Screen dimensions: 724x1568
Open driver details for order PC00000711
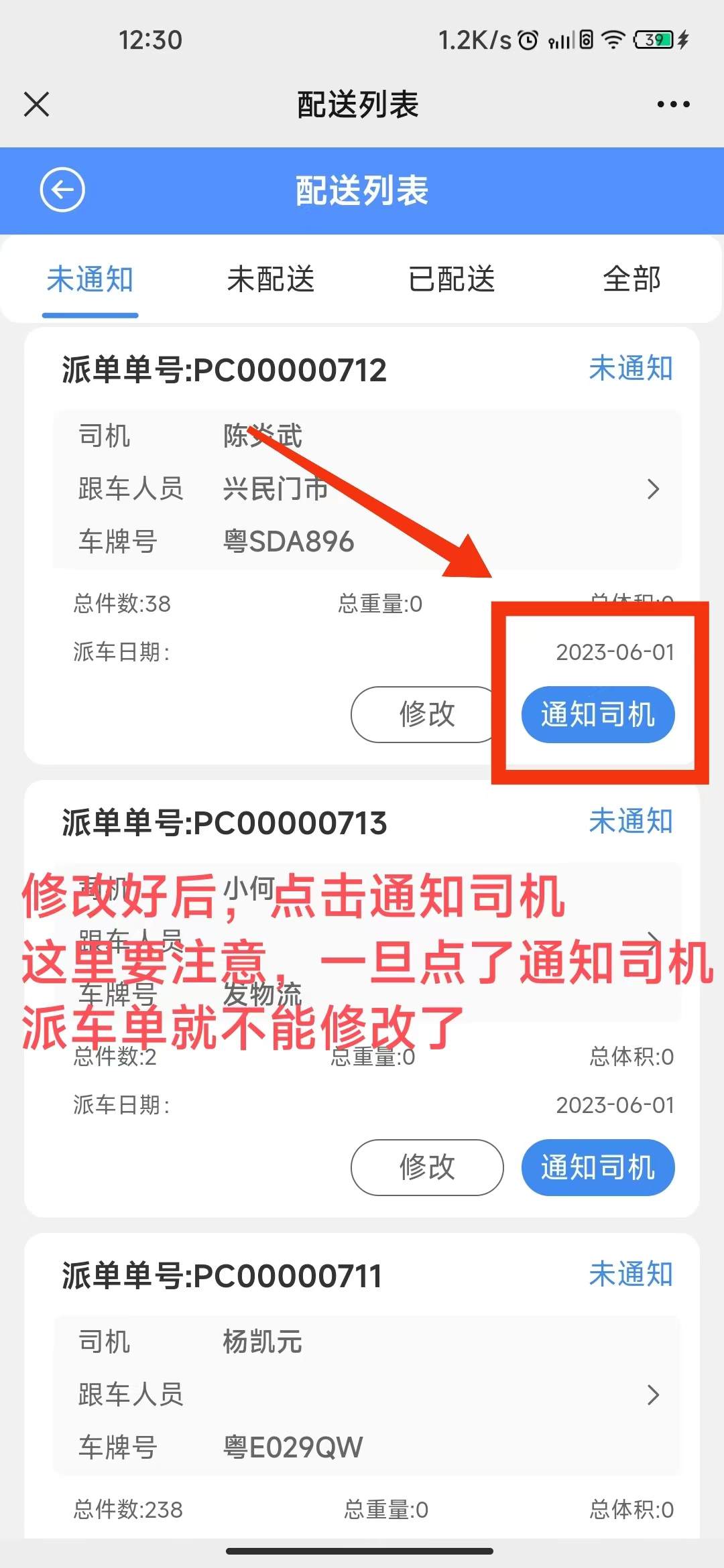653,1395
